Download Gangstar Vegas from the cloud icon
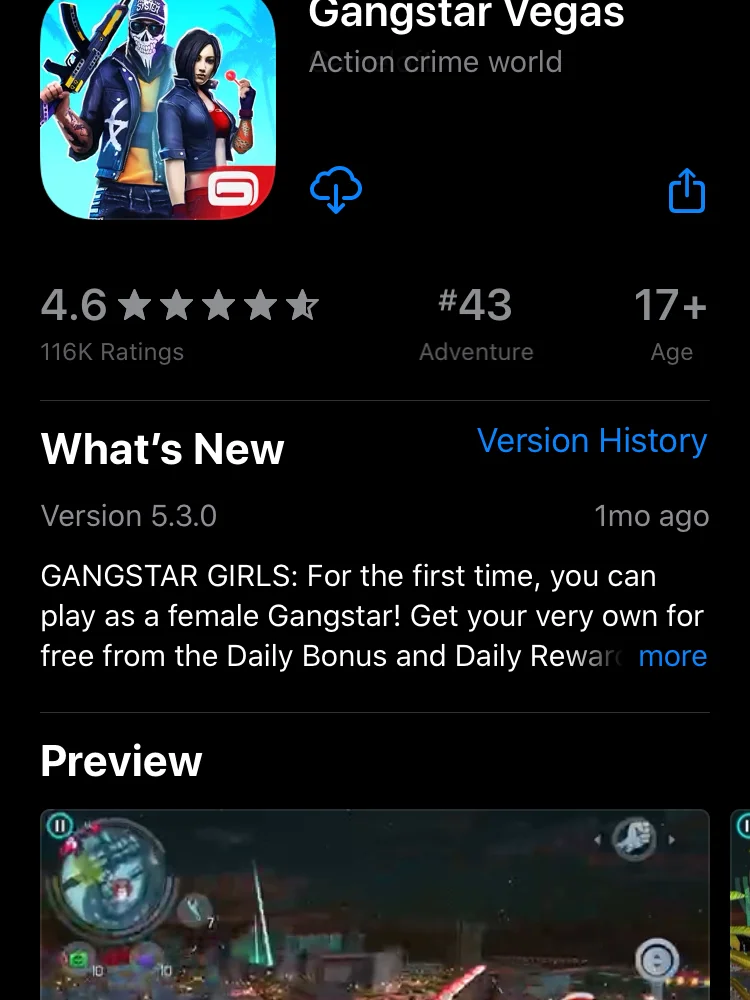Screen dimensions: 750x1000 click(x=336, y=190)
